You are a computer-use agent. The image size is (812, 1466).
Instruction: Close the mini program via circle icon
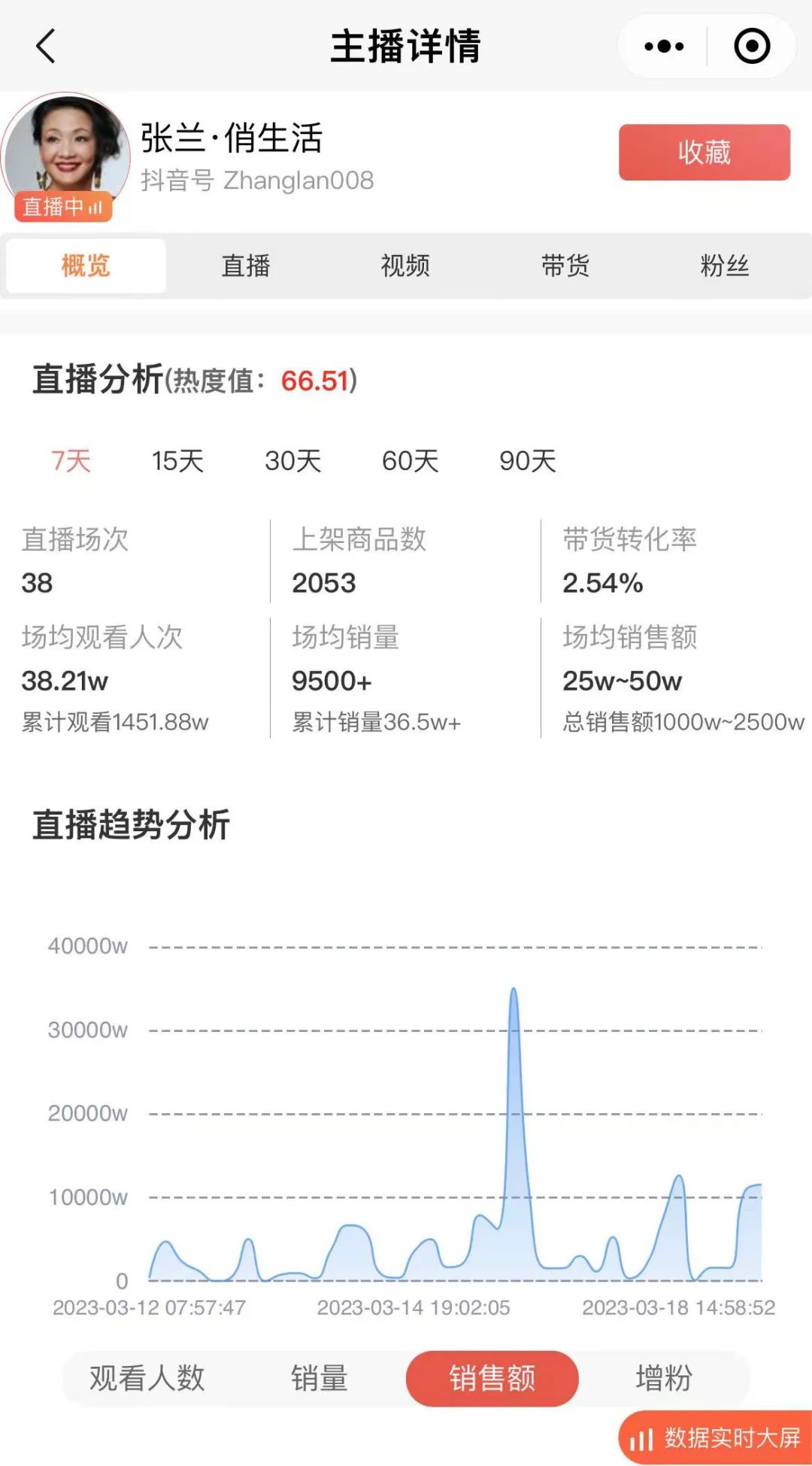point(752,47)
